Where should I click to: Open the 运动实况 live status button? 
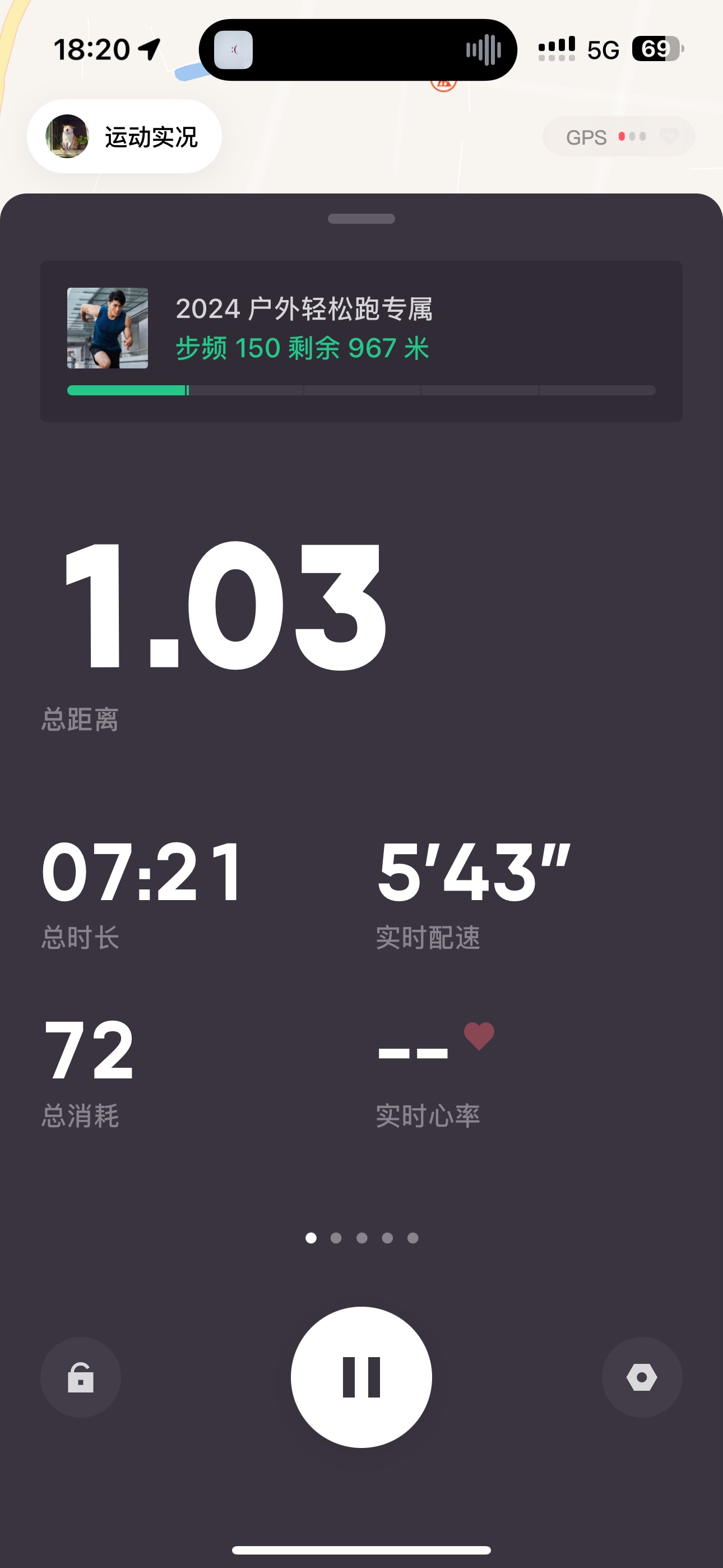pyautogui.click(x=125, y=137)
